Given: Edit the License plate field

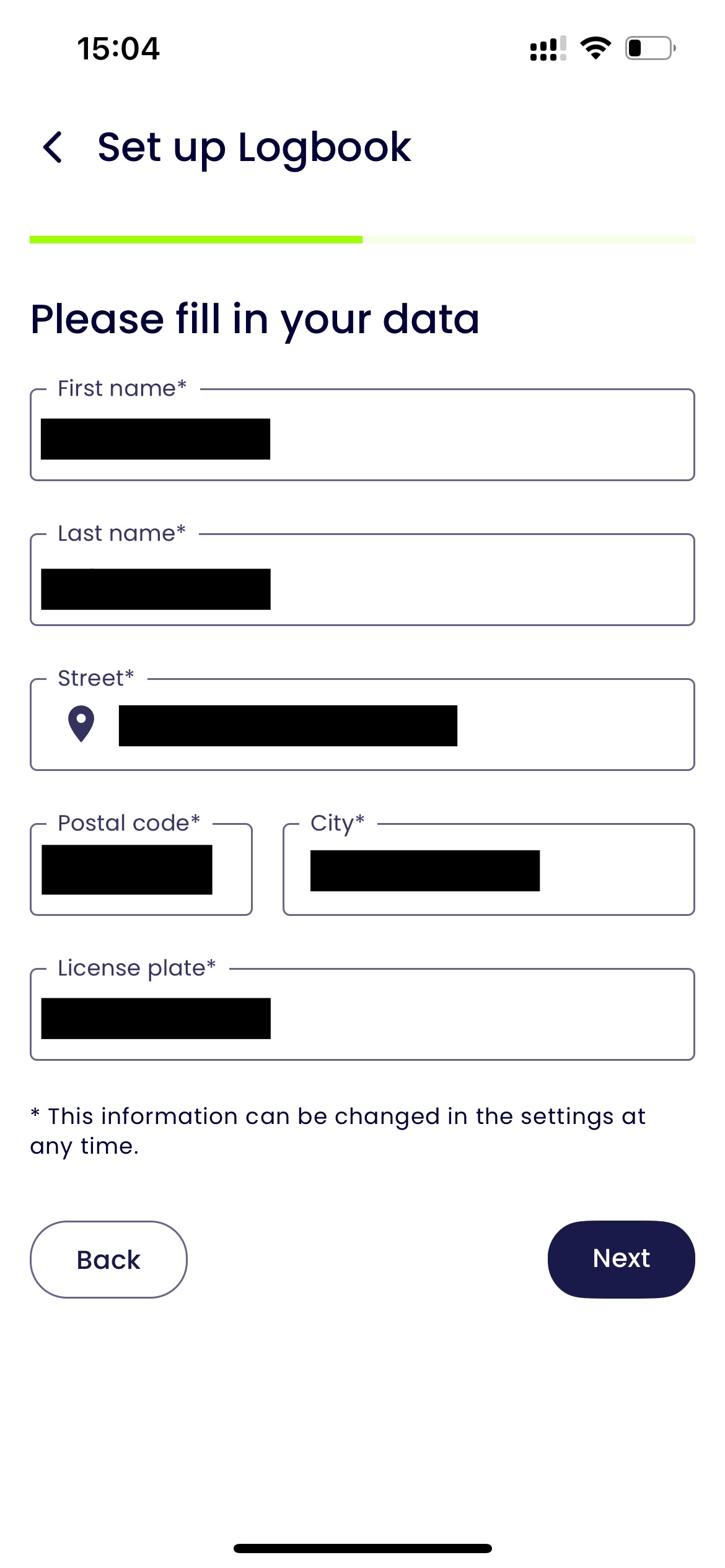Looking at the screenshot, I should click(362, 1014).
